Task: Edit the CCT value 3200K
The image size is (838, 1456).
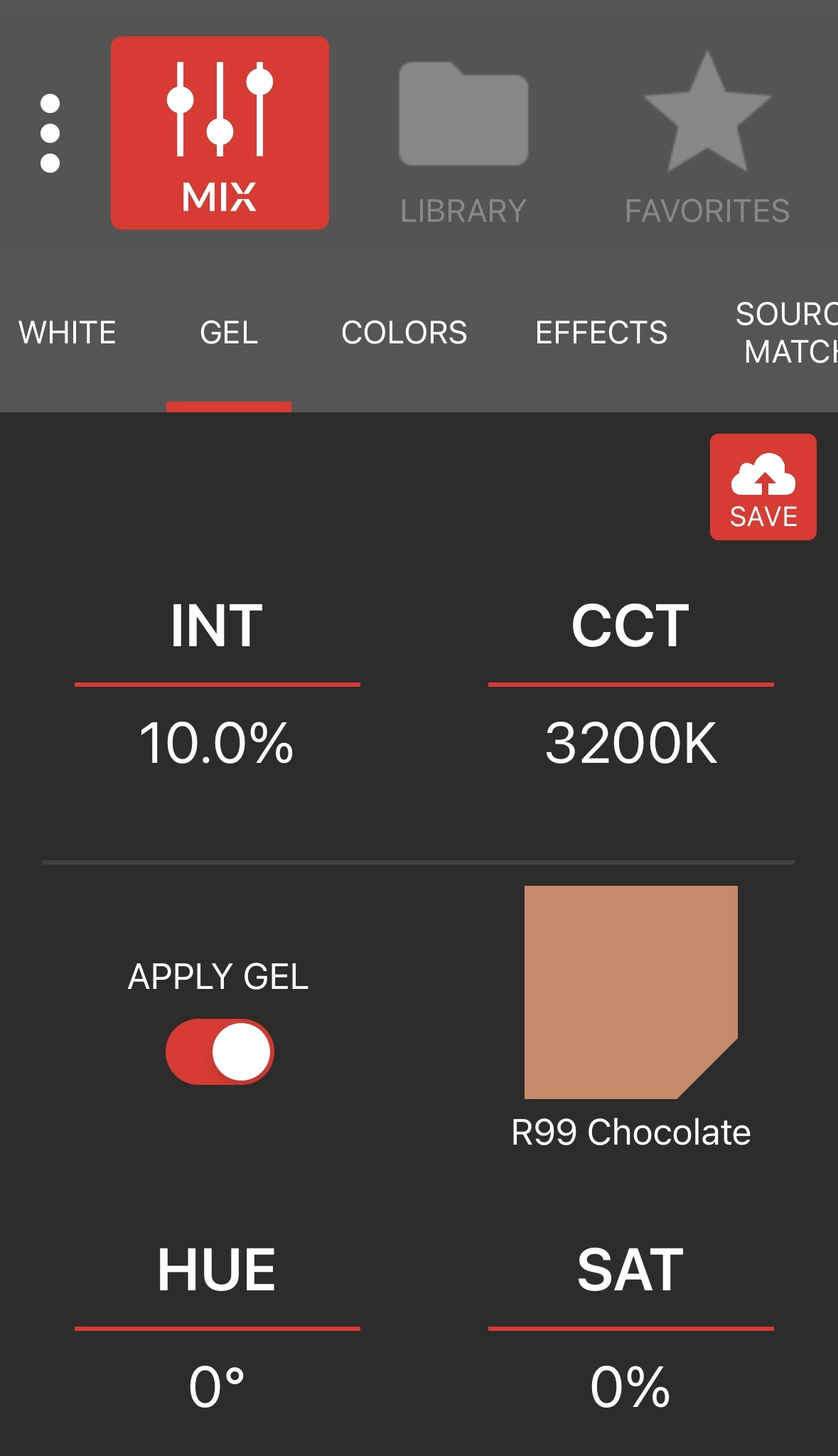Action: (631, 743)
